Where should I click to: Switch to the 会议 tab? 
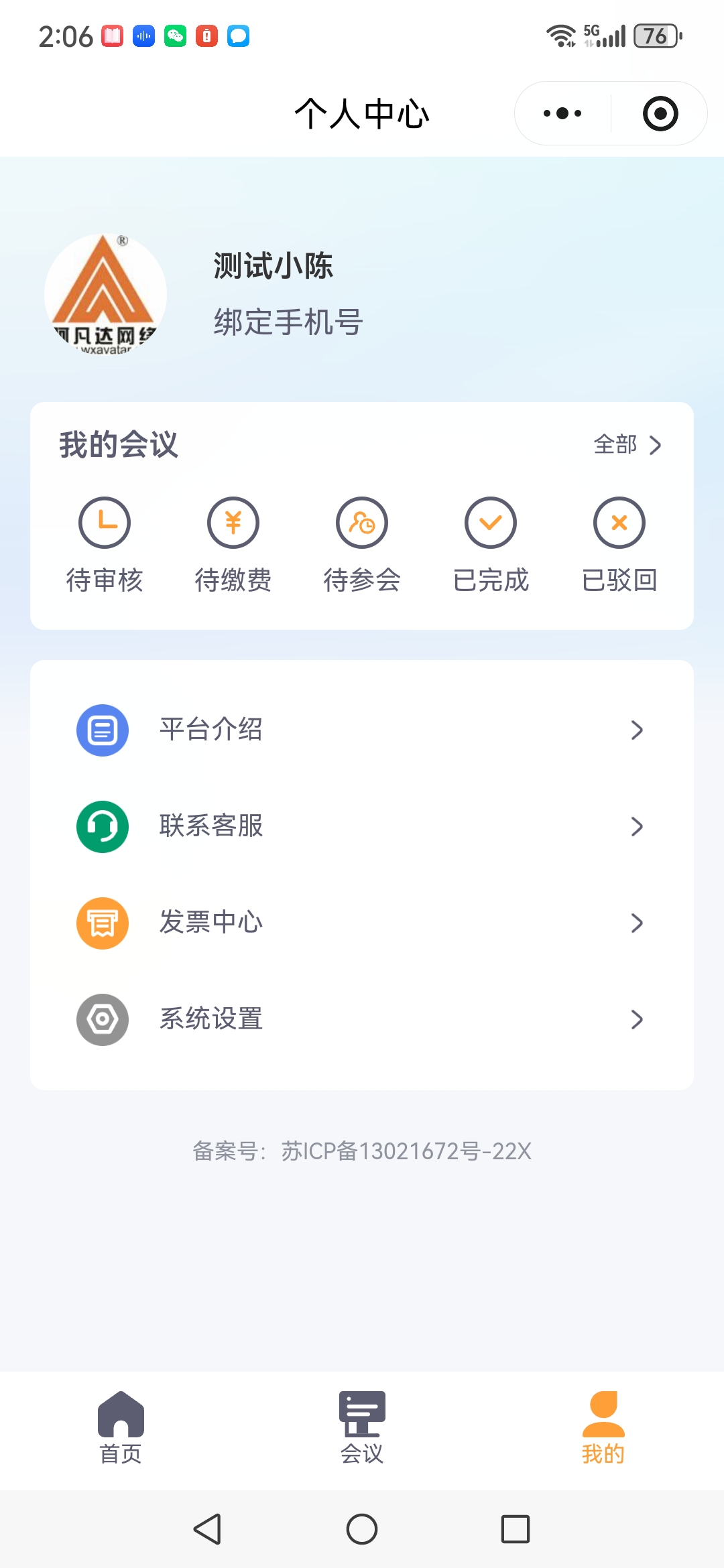click(362, 1428)
